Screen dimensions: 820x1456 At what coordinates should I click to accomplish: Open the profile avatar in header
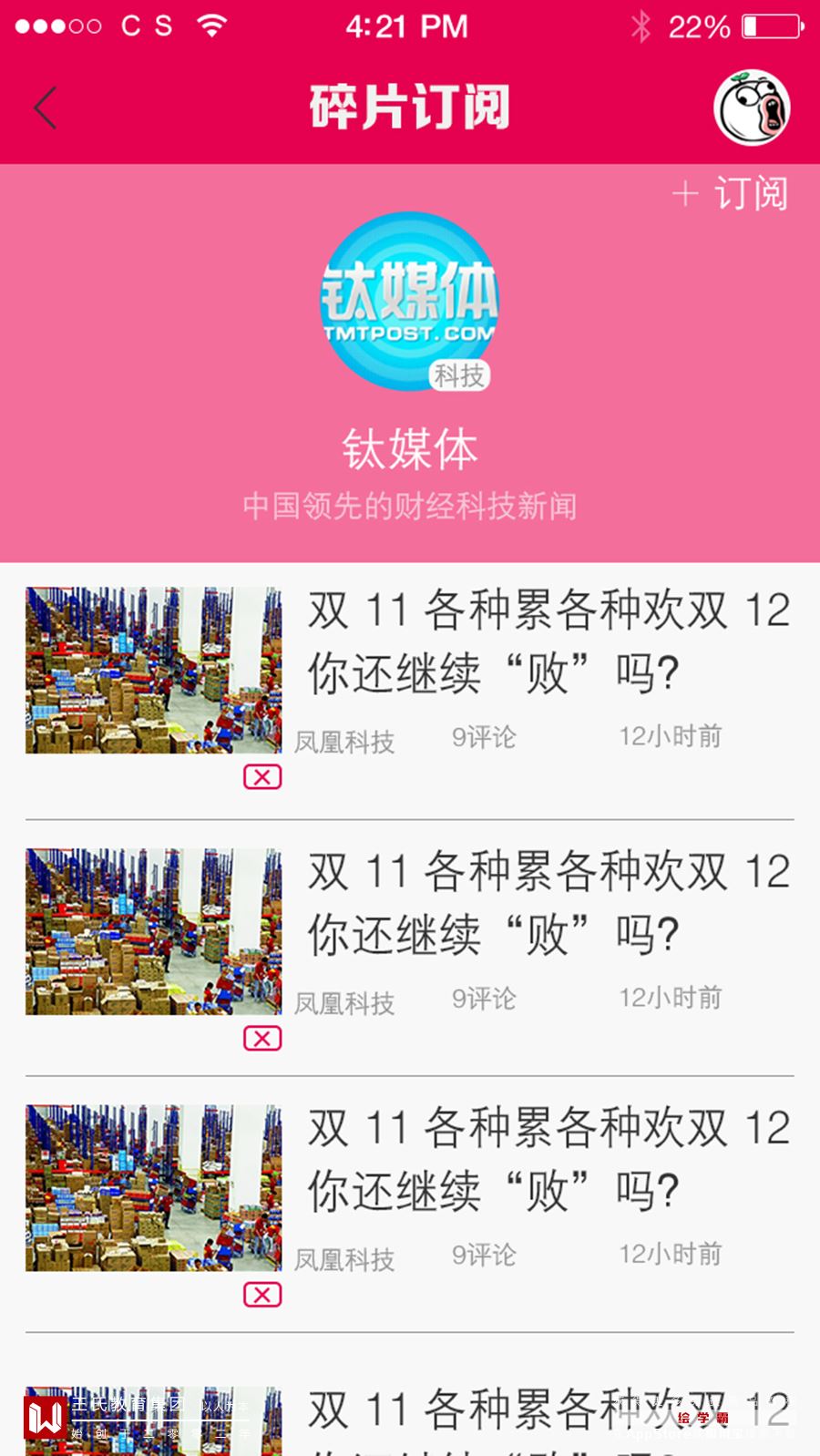coord(751,108)
